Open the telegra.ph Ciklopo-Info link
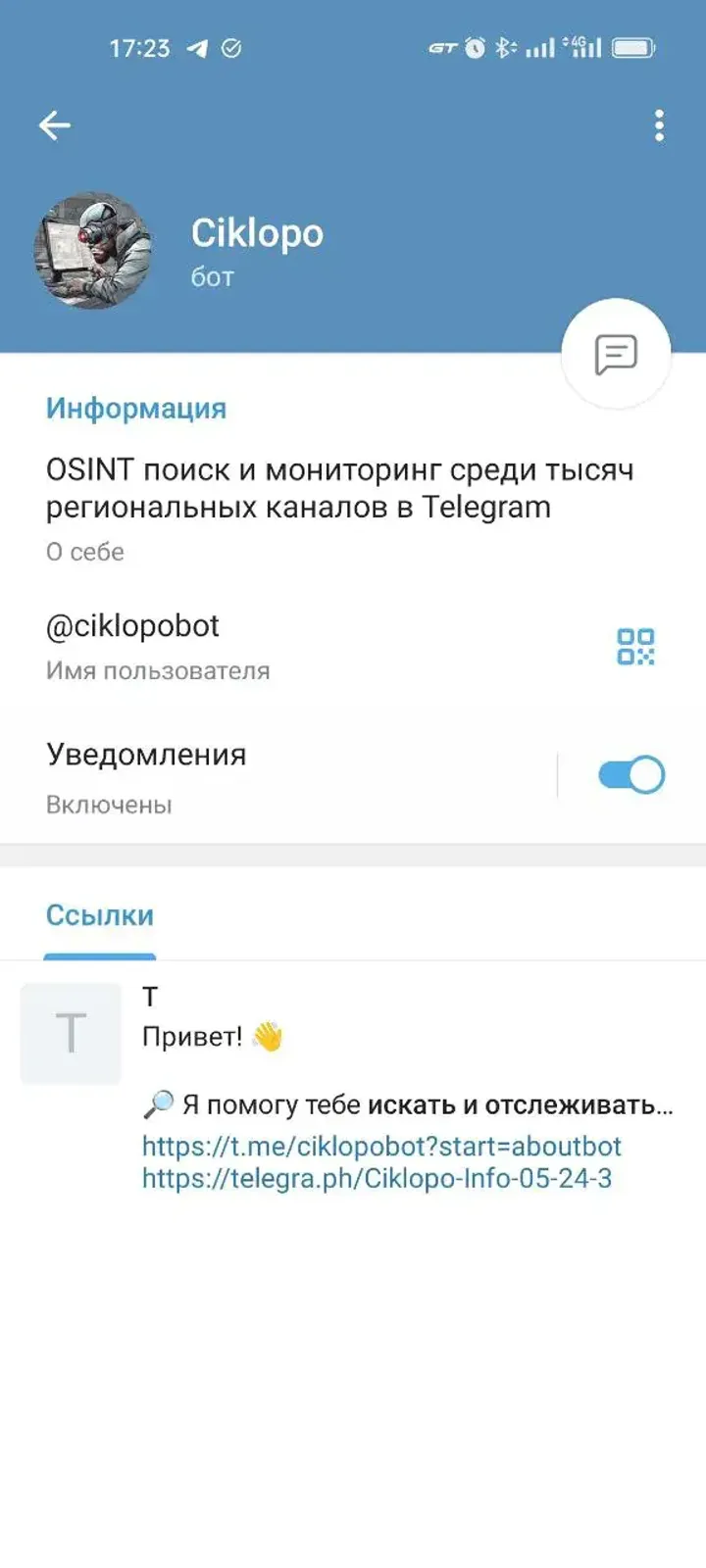The image size is (706, 1568). tap(376, 1179)
